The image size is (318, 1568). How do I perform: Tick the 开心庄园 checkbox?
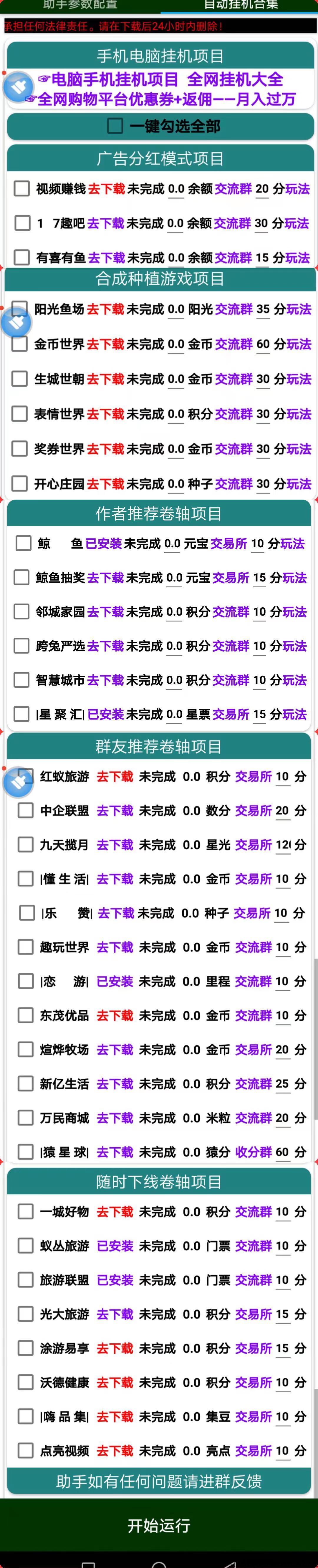(x=20, y=484)
